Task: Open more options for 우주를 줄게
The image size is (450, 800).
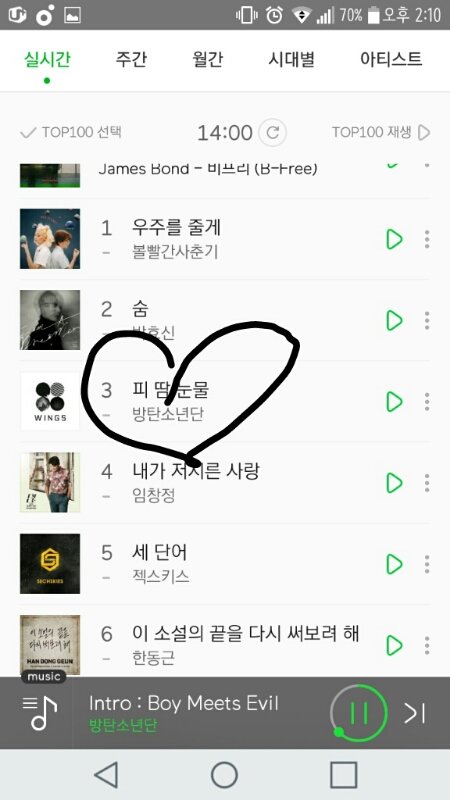Action: coord(427,239)
